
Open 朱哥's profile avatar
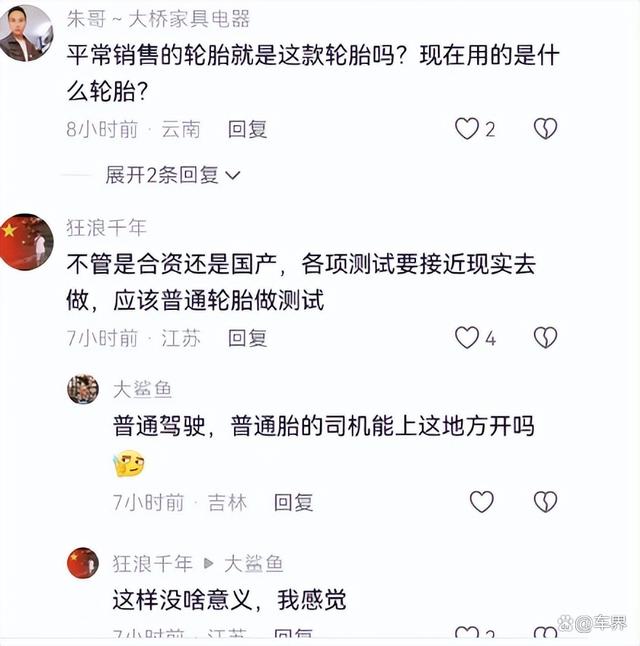coord(26,32)
